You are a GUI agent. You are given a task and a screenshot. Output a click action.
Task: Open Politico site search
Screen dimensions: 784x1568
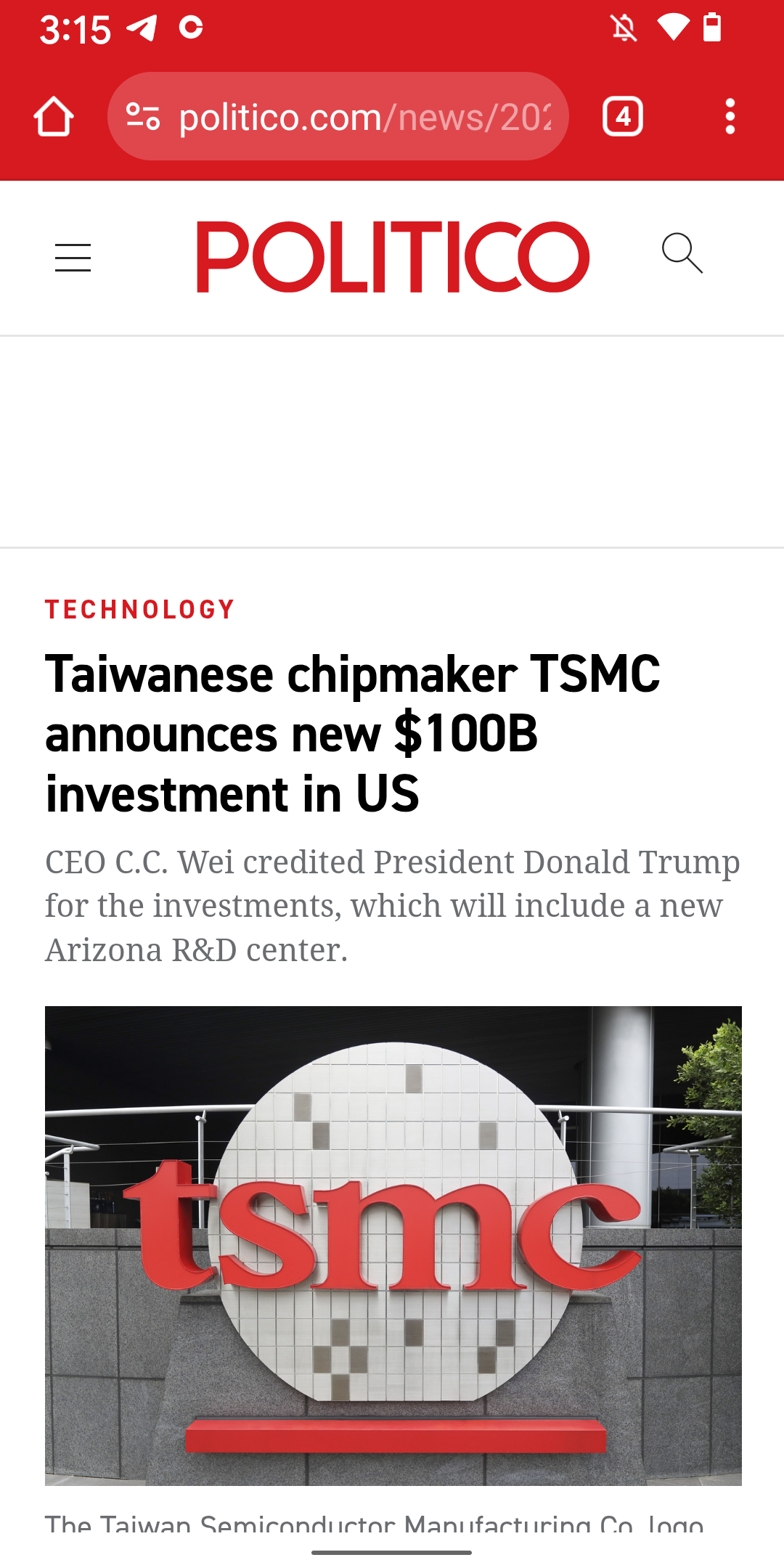click(x=682, y=253)
